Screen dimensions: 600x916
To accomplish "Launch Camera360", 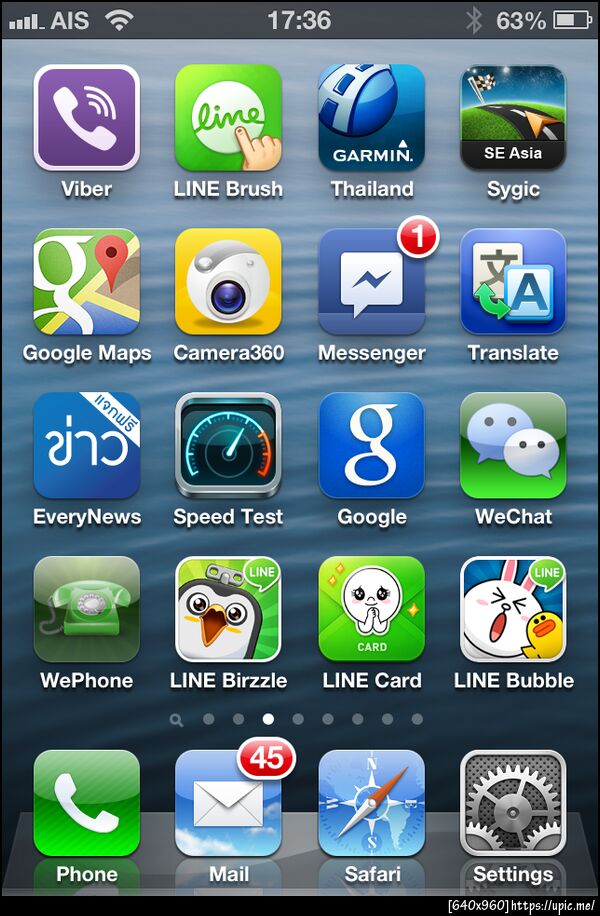I will pyautogui.click(x=228, y=282).
